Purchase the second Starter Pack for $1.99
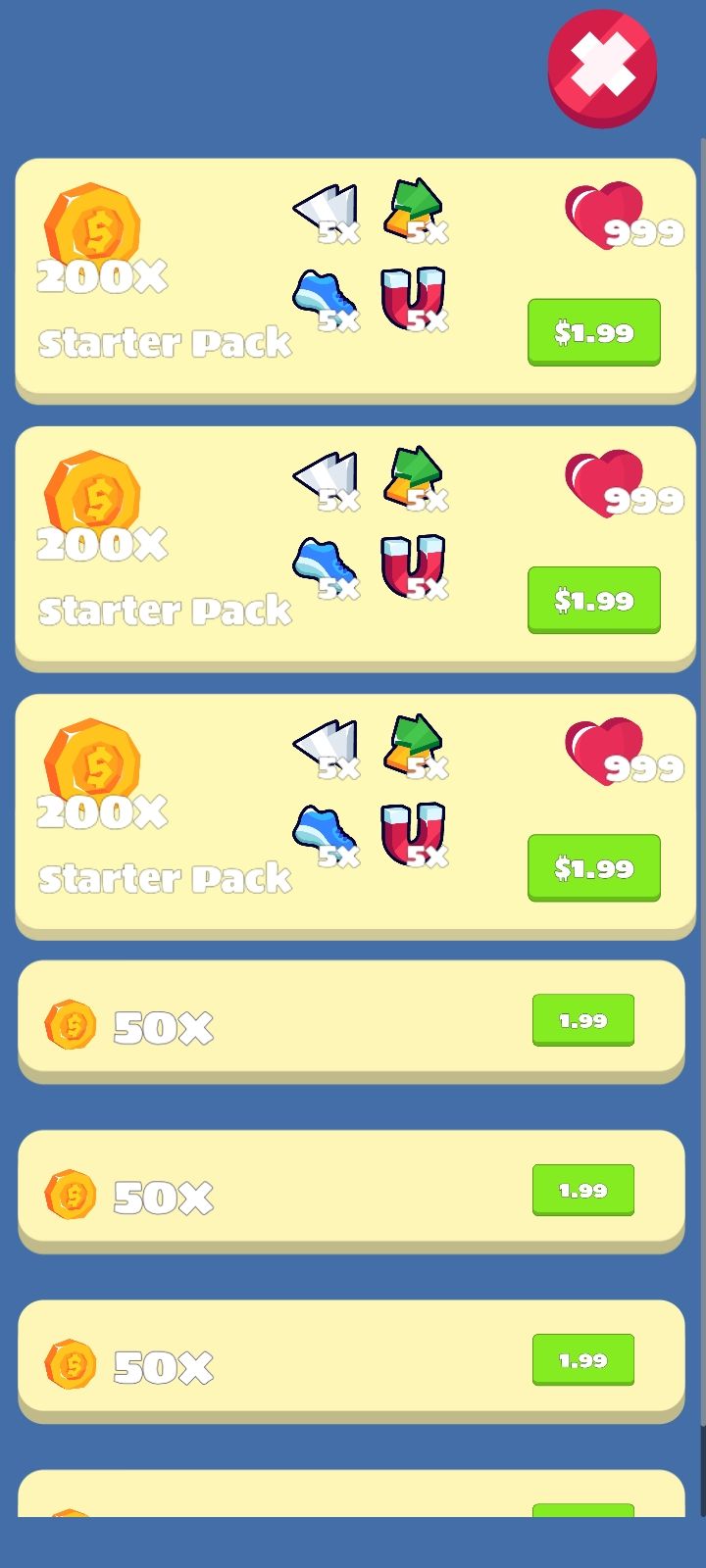The height and width of the screenshot is (1568, 706). tap(593, 600)
